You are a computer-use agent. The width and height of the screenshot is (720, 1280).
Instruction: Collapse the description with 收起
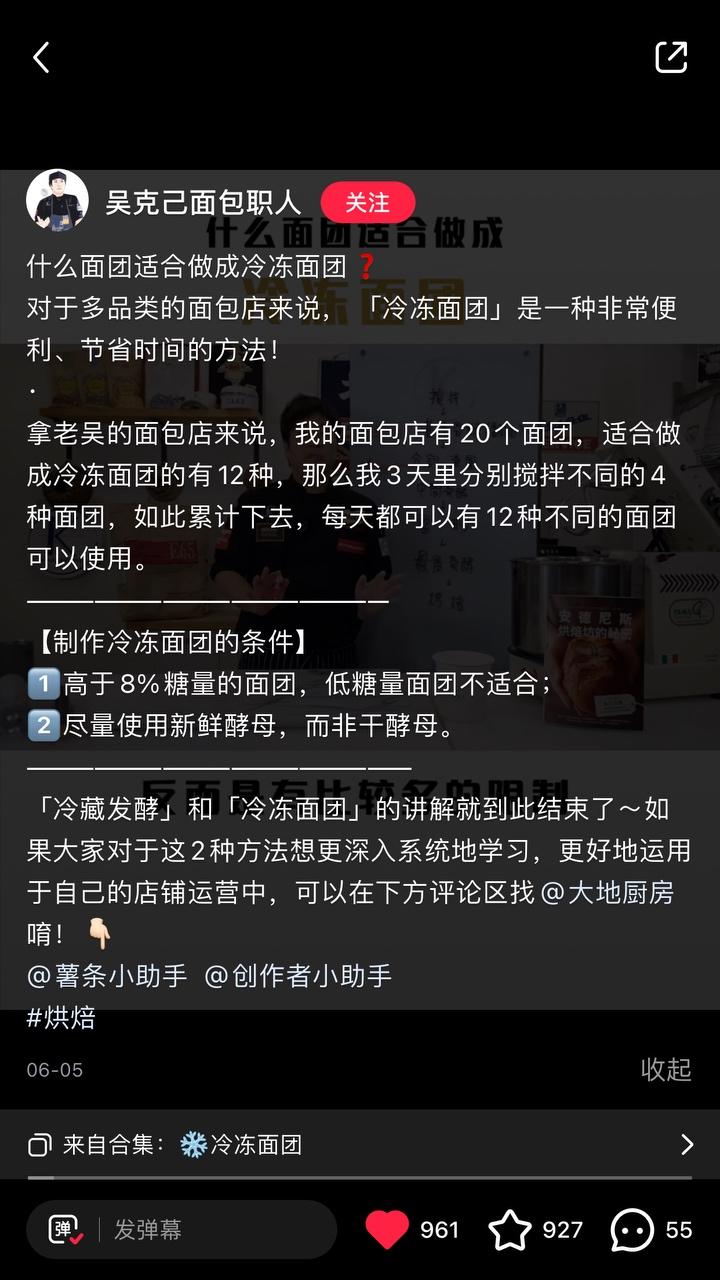tap(665, 1069)
